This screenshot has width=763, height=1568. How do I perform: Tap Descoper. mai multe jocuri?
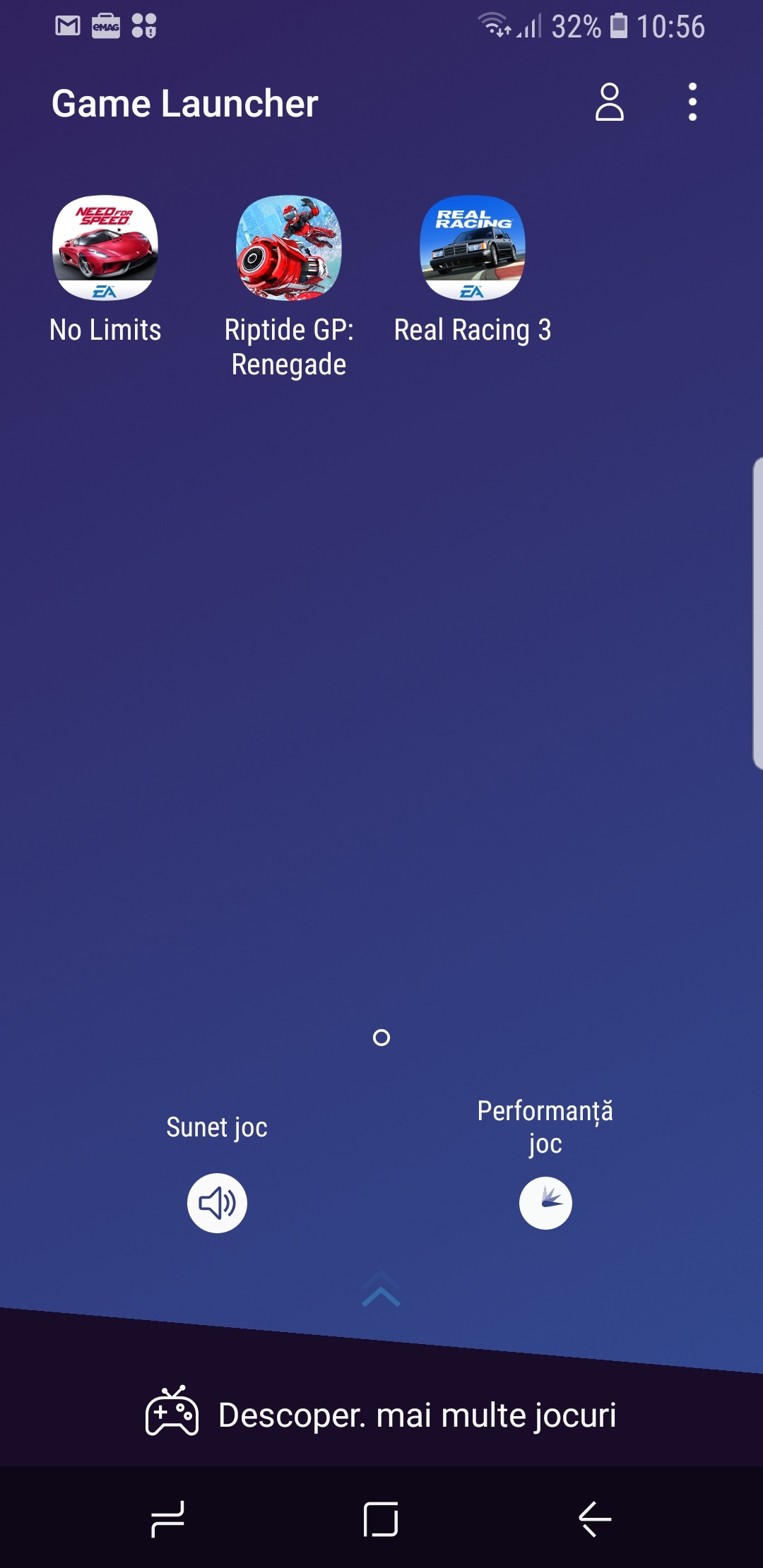pos(381,1415)
